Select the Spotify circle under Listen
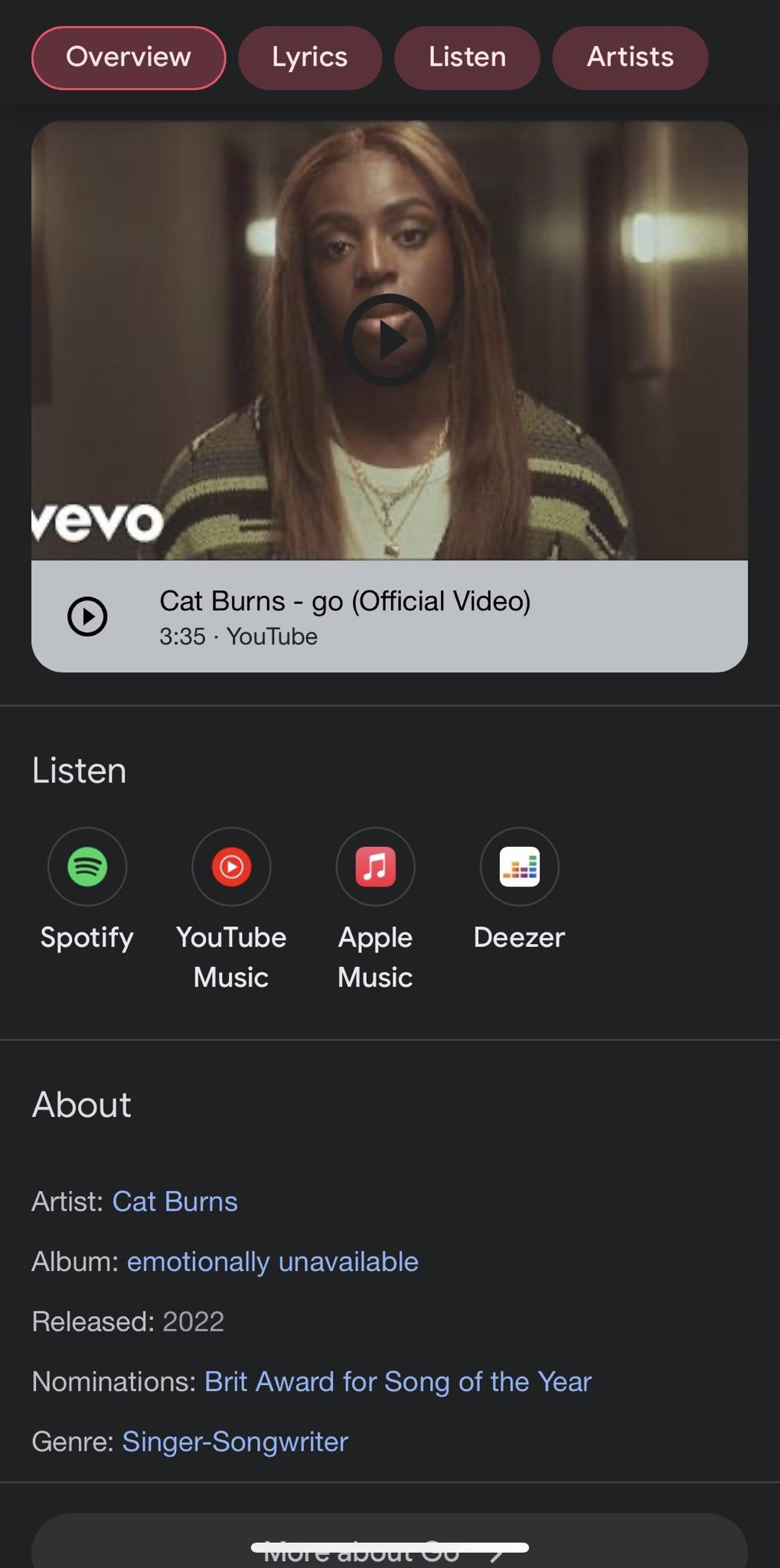The height and width of the screenshot is (1568, 780). click(x=86, y=867)
